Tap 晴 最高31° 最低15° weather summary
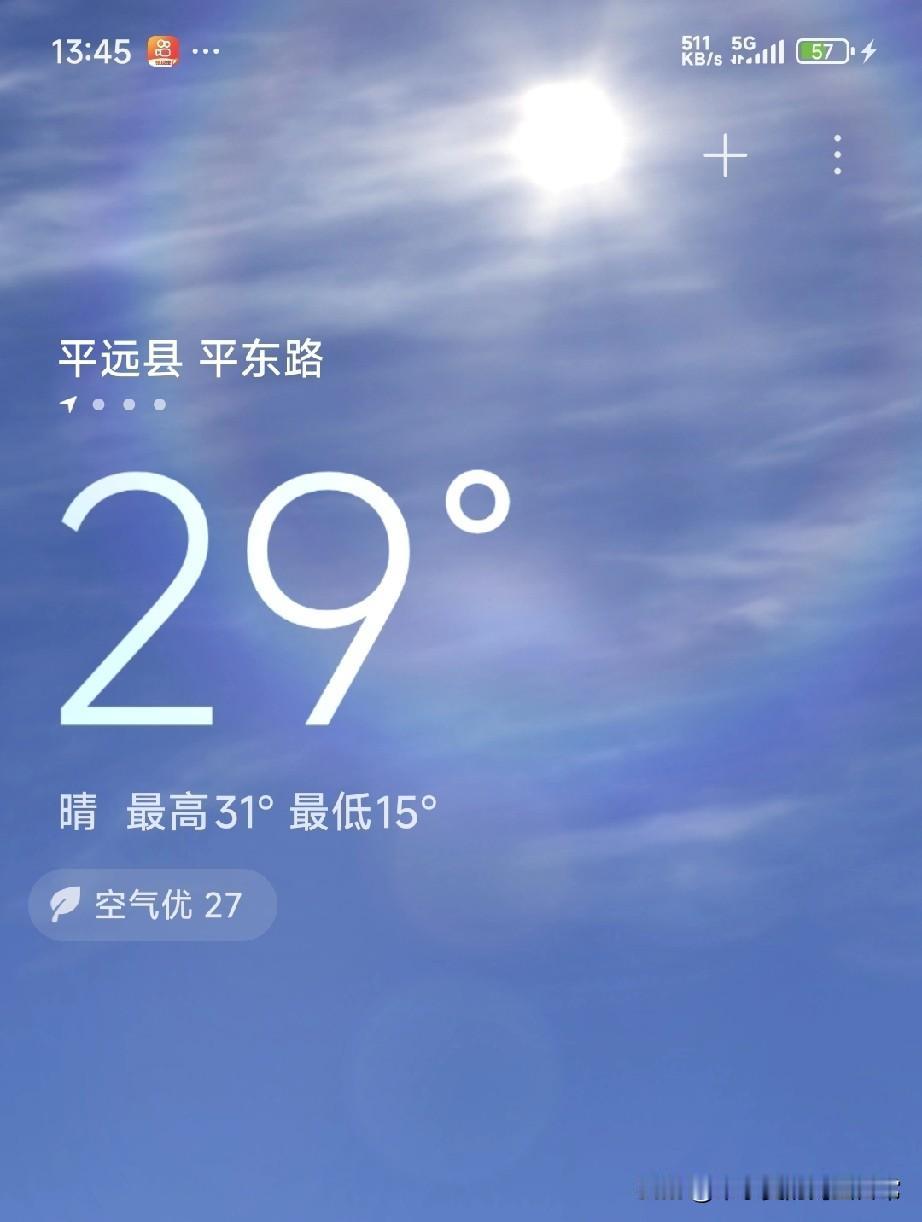The image size is (922, 1222). [x=246, y=813]
